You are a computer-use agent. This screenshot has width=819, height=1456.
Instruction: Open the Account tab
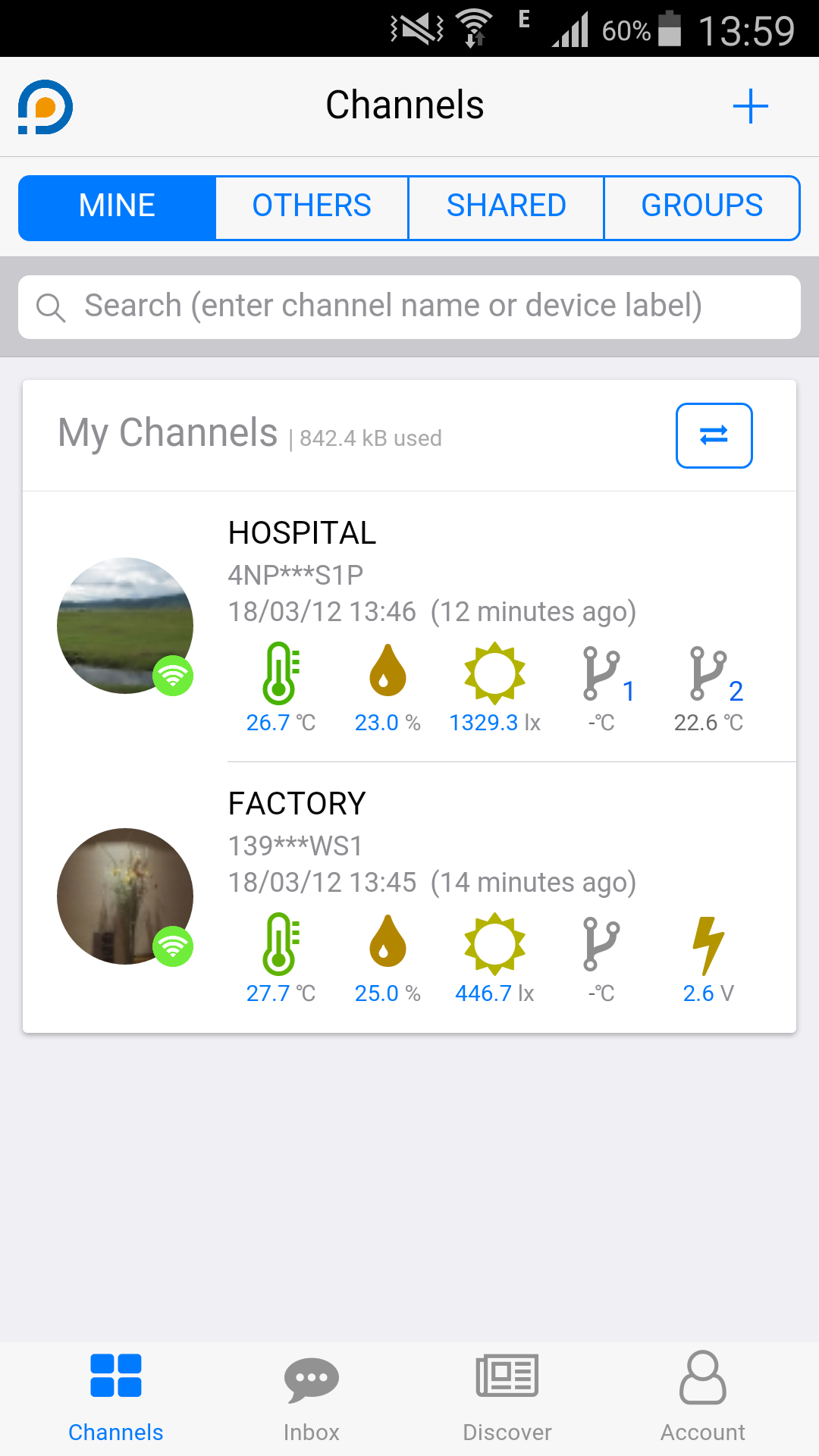coord(702,1397)
